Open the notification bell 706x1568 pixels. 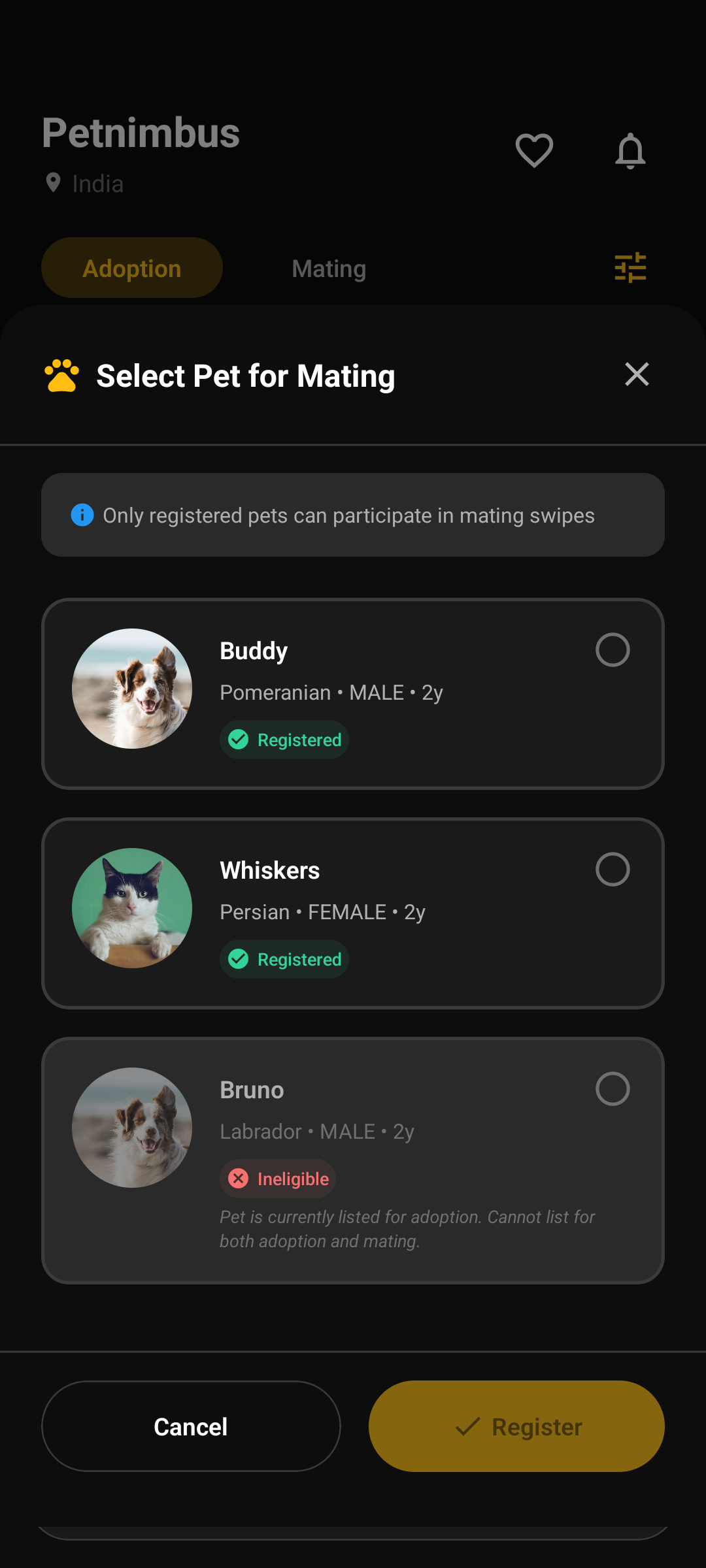pos(631,150)
